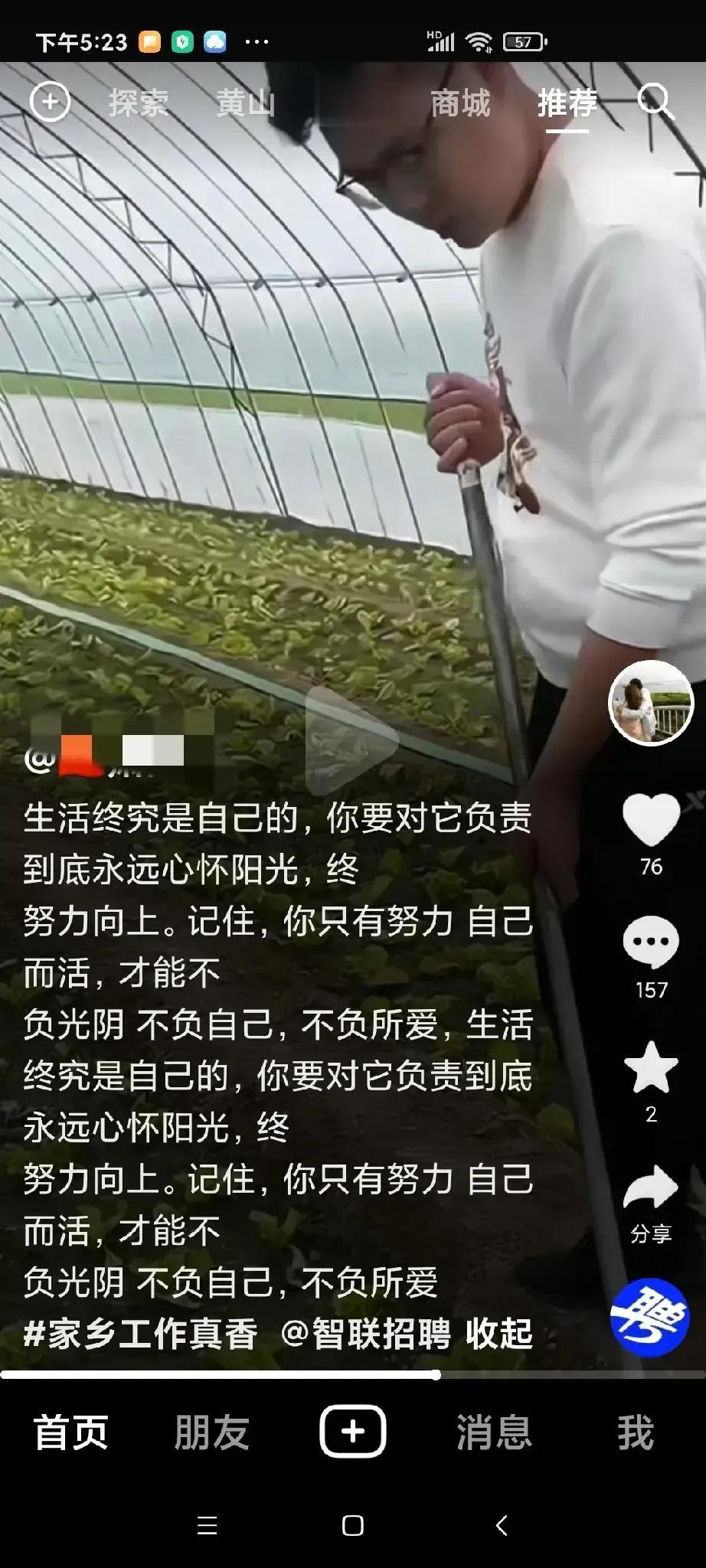The image size is (706, 1568).
Task: Open the 商城 tab
Action: click(459, 103)
